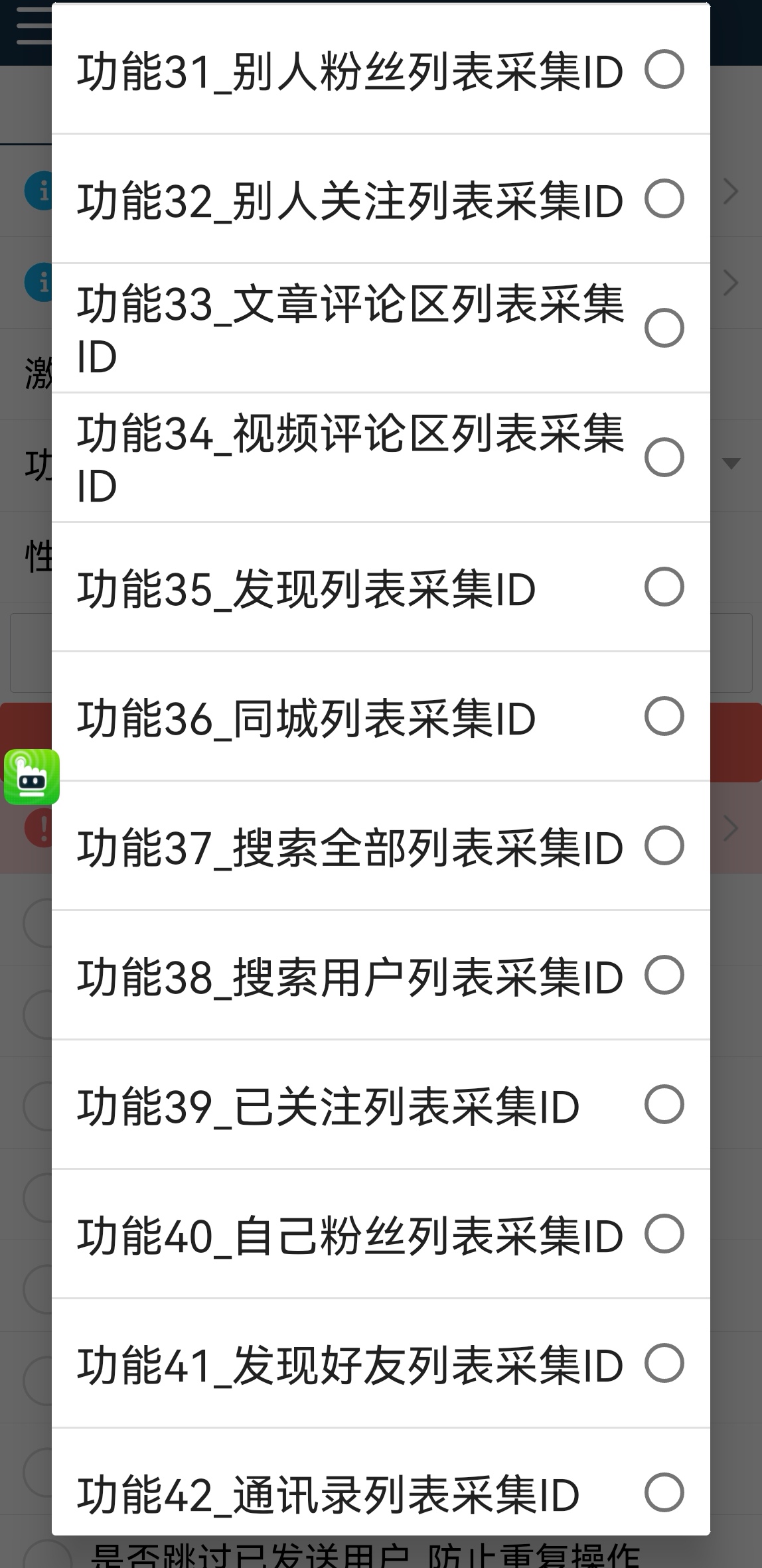Select 功能38_搜索用户列表采集ID
The image size is (762, 1568).
pyautogui.click(x=380, y=975)
